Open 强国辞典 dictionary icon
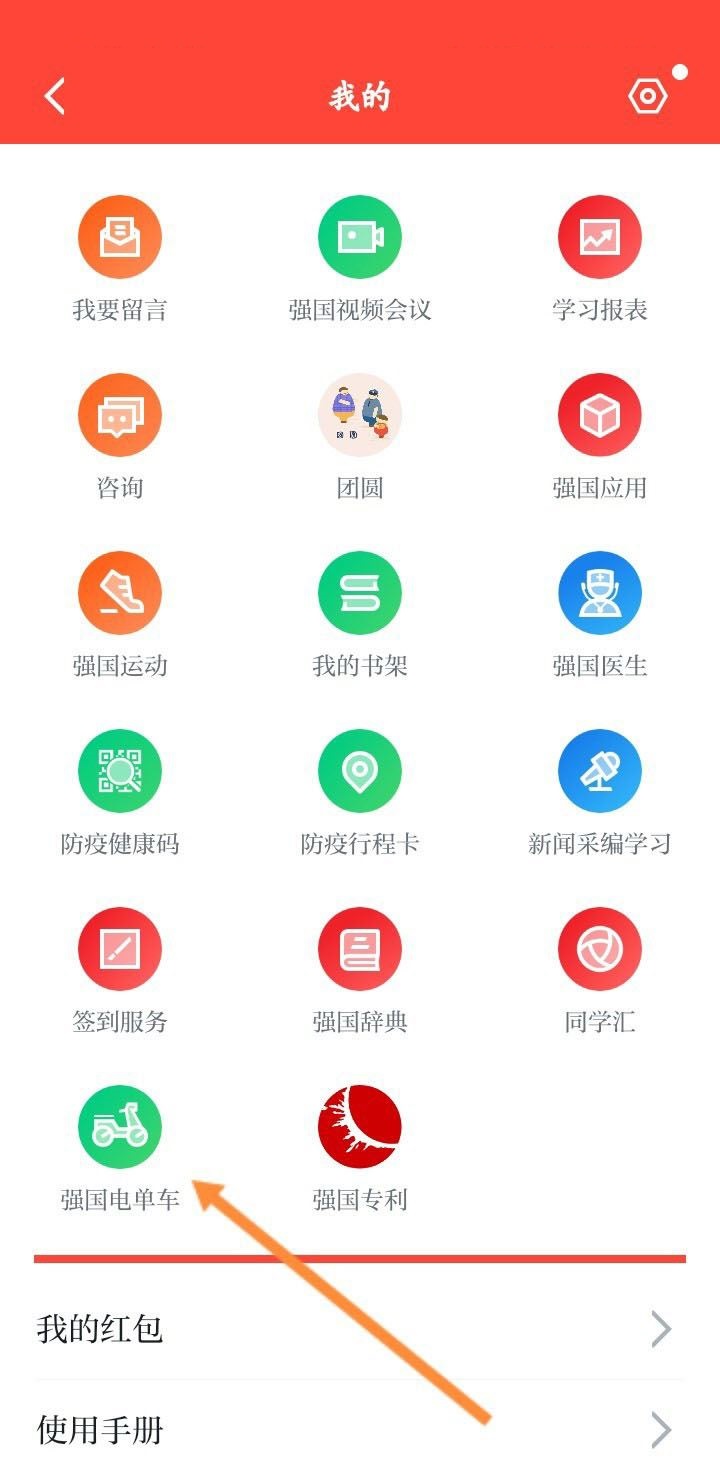Screen dimensions: 720x1476 360,948
